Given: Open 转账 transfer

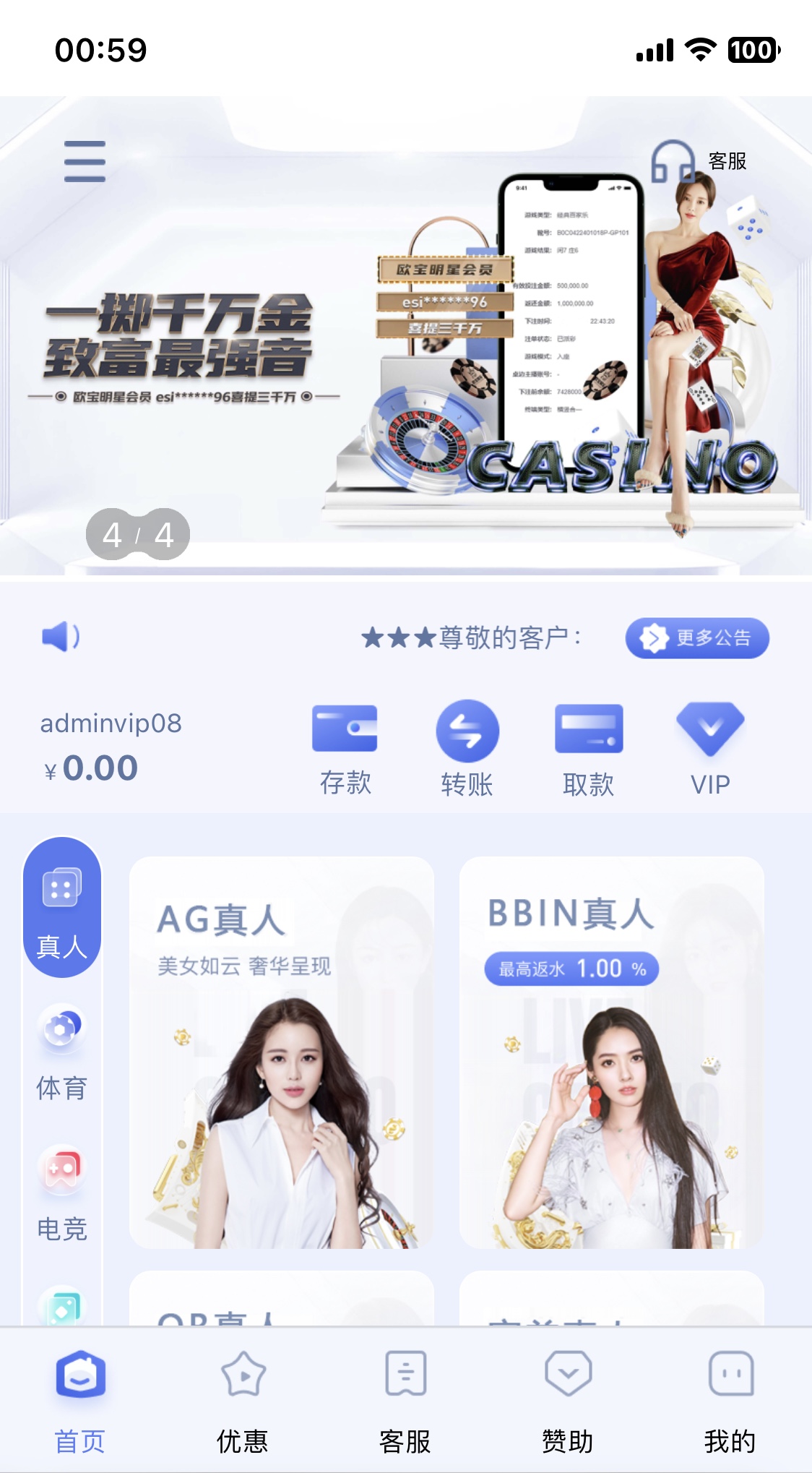Looking at the screenshot, I should (467, 750).
